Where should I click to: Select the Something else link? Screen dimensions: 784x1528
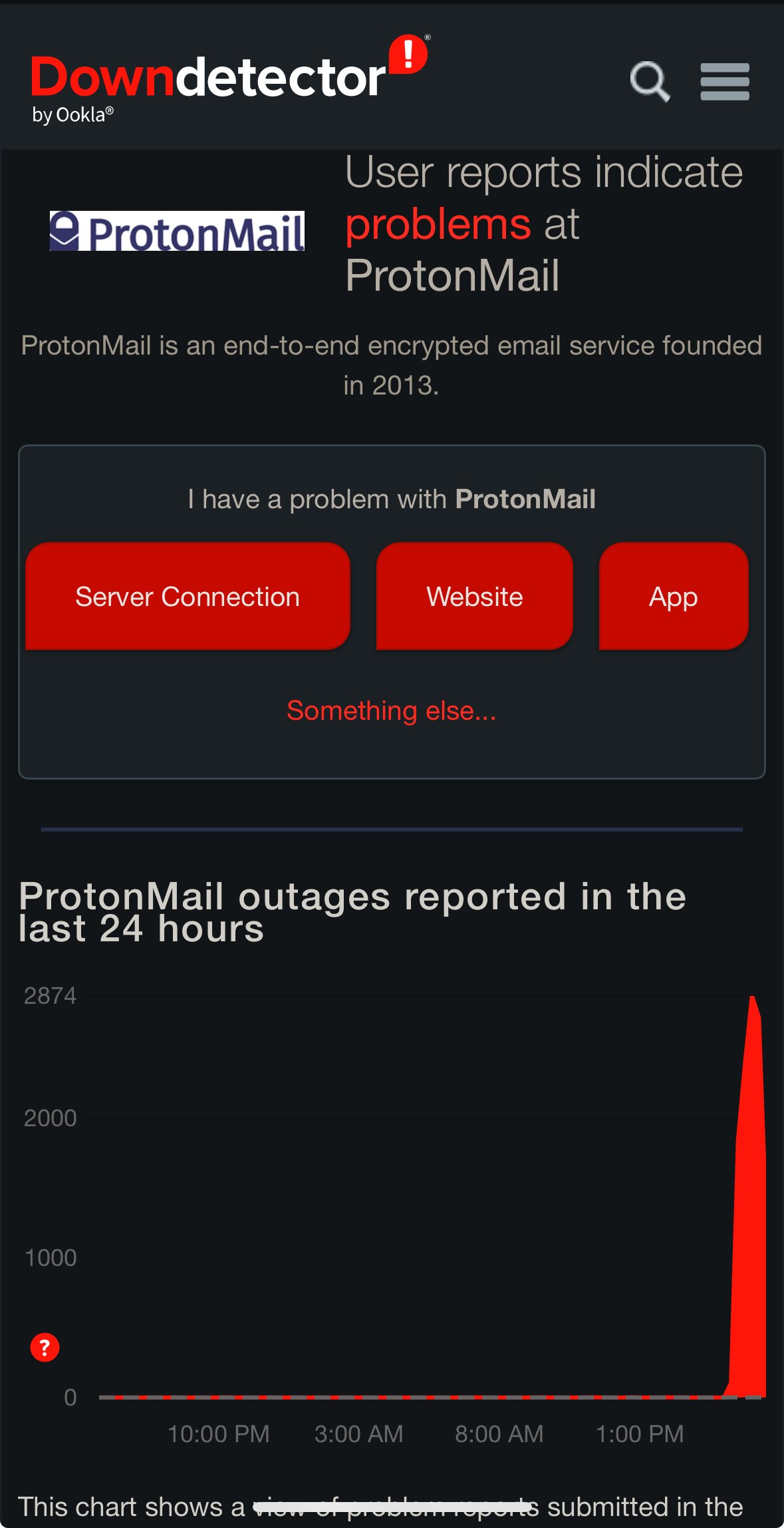click(x=391, y=710)
